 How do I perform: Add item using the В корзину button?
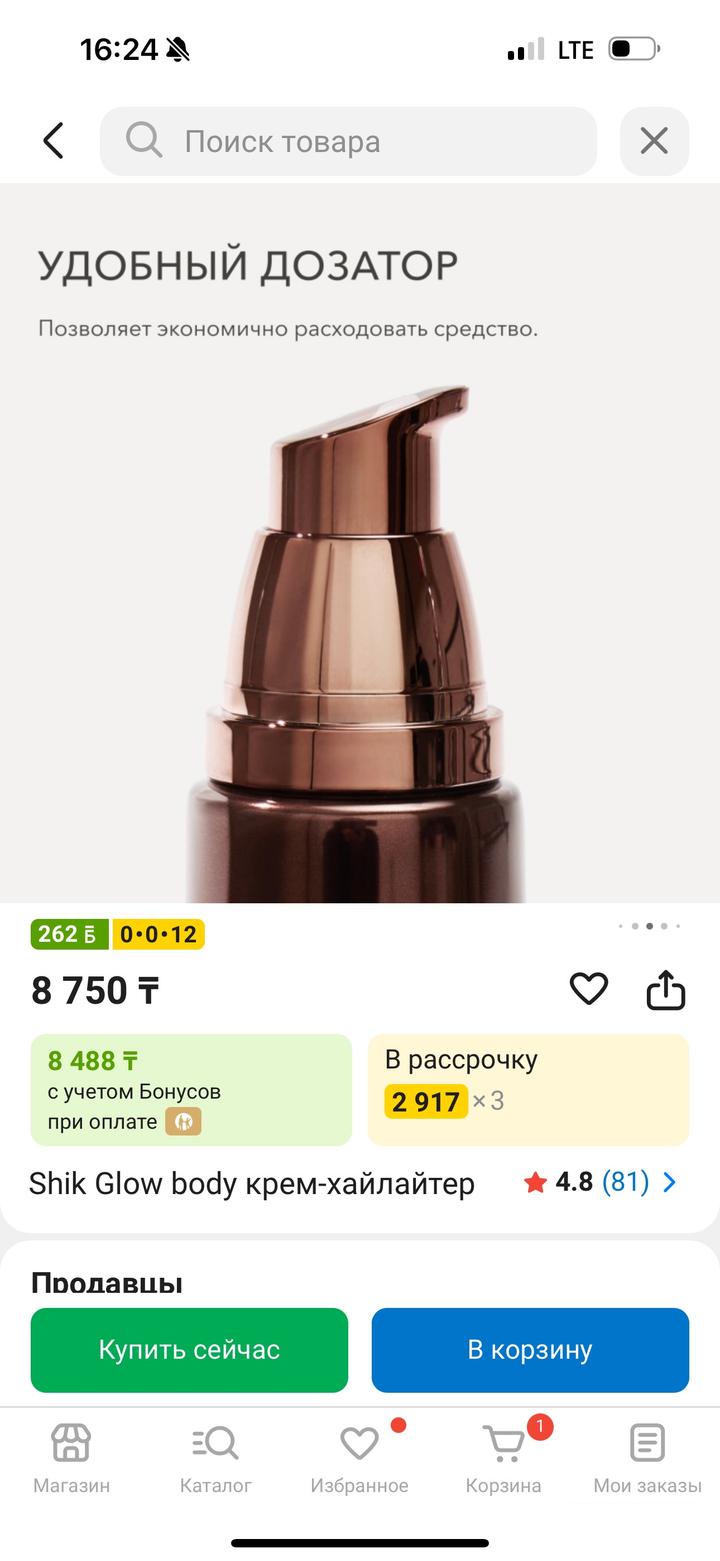[x=529, y=1349]
